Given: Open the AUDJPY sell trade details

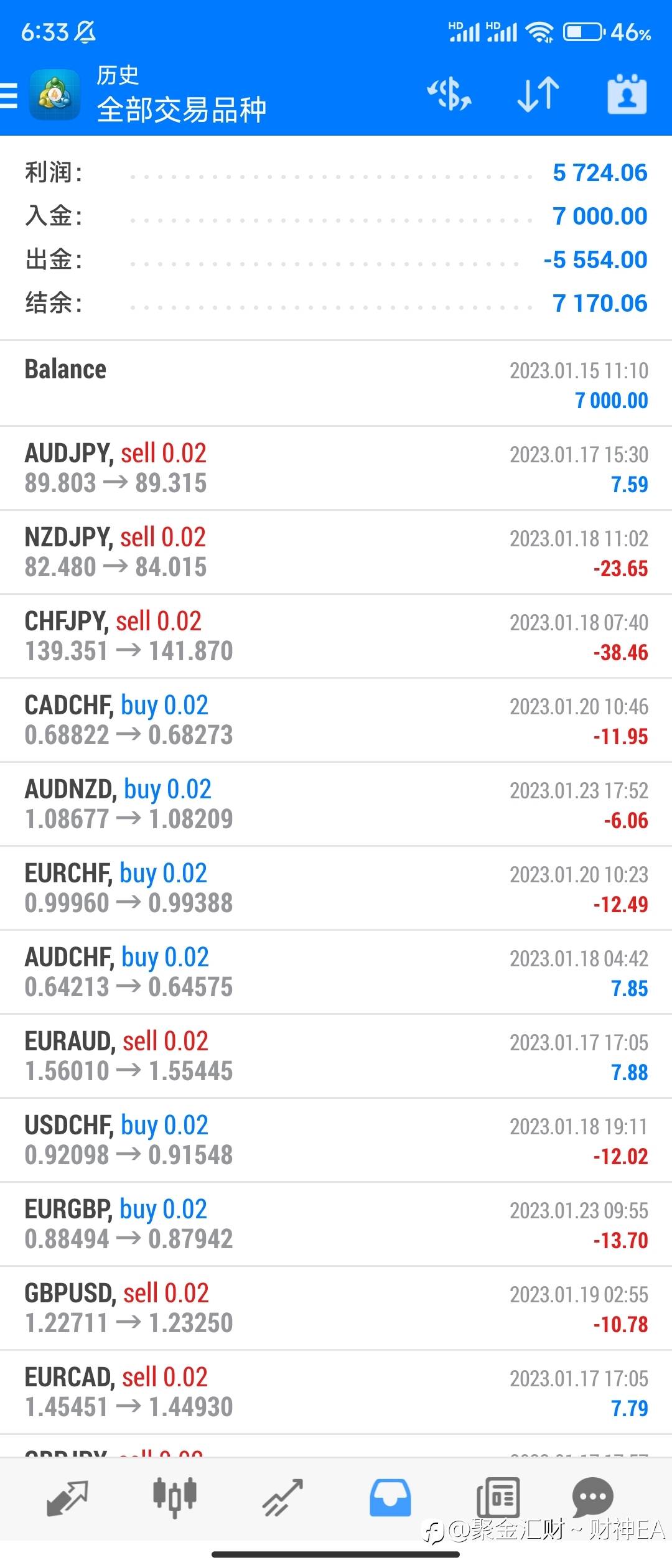Looking at the screenshot, I should coord(336,468).
